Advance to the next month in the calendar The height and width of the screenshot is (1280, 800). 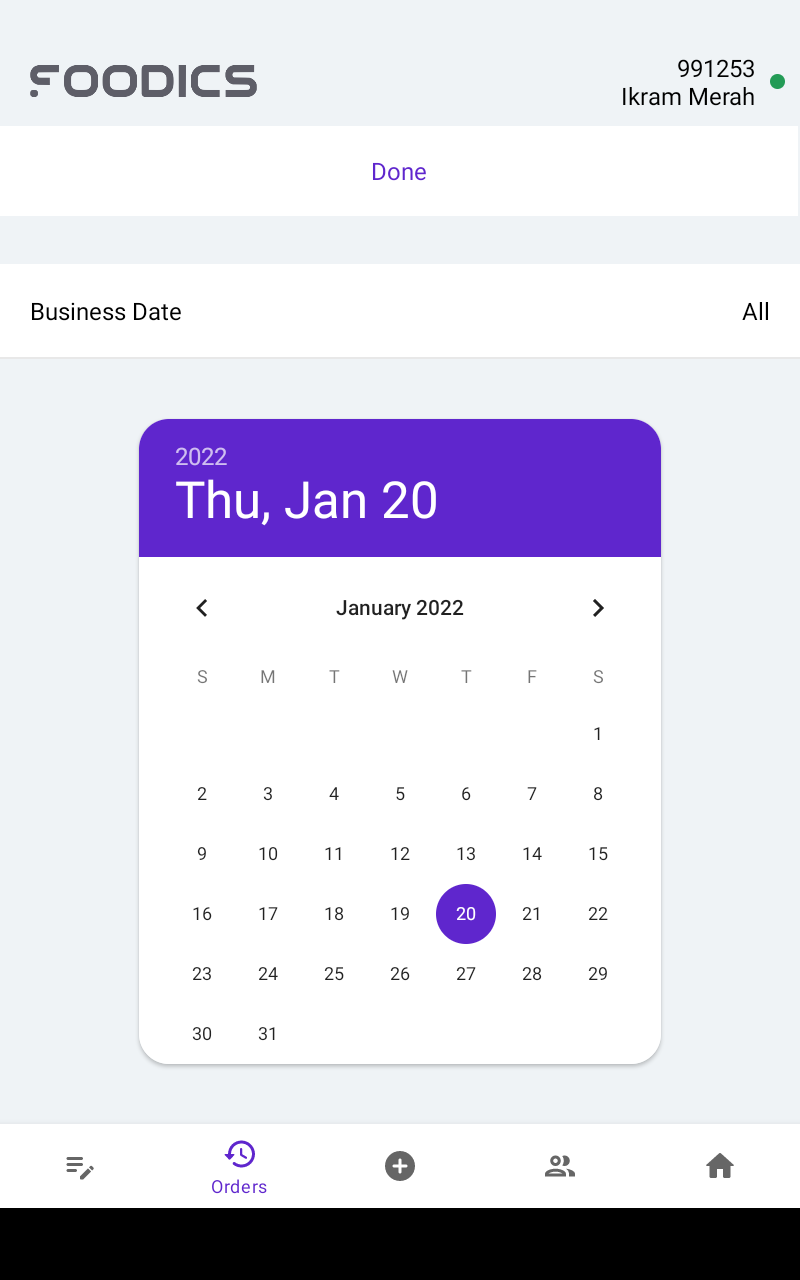pos(598,608)
